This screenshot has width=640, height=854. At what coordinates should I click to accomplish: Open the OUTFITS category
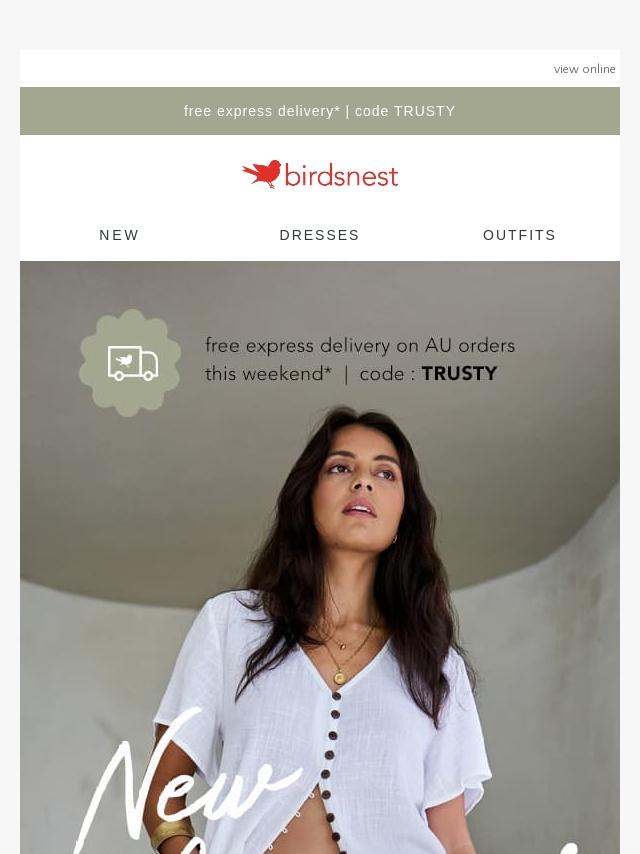click(519, 235)
